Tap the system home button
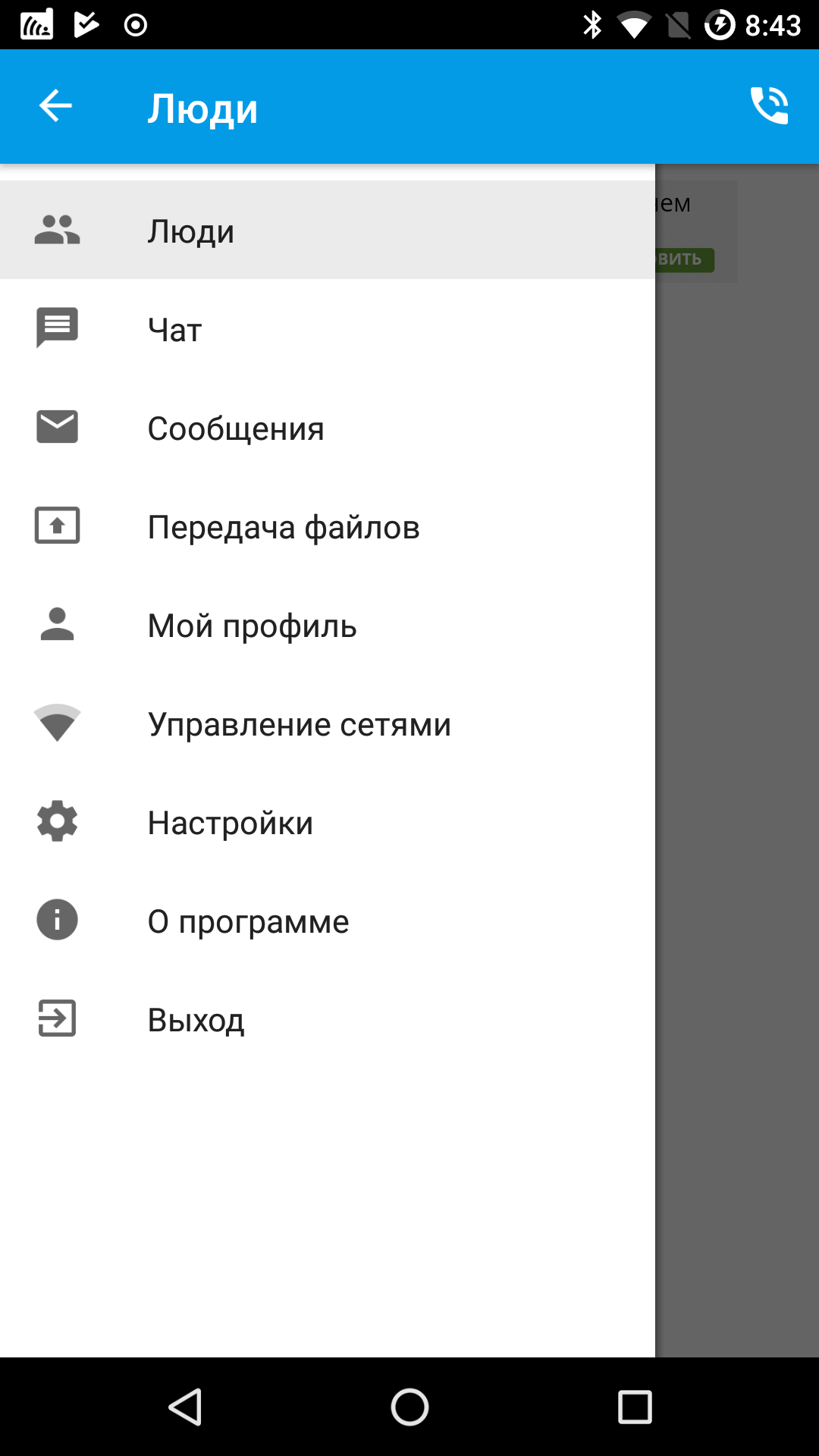Screen dimensions: 819x1456 point(409,1407)
